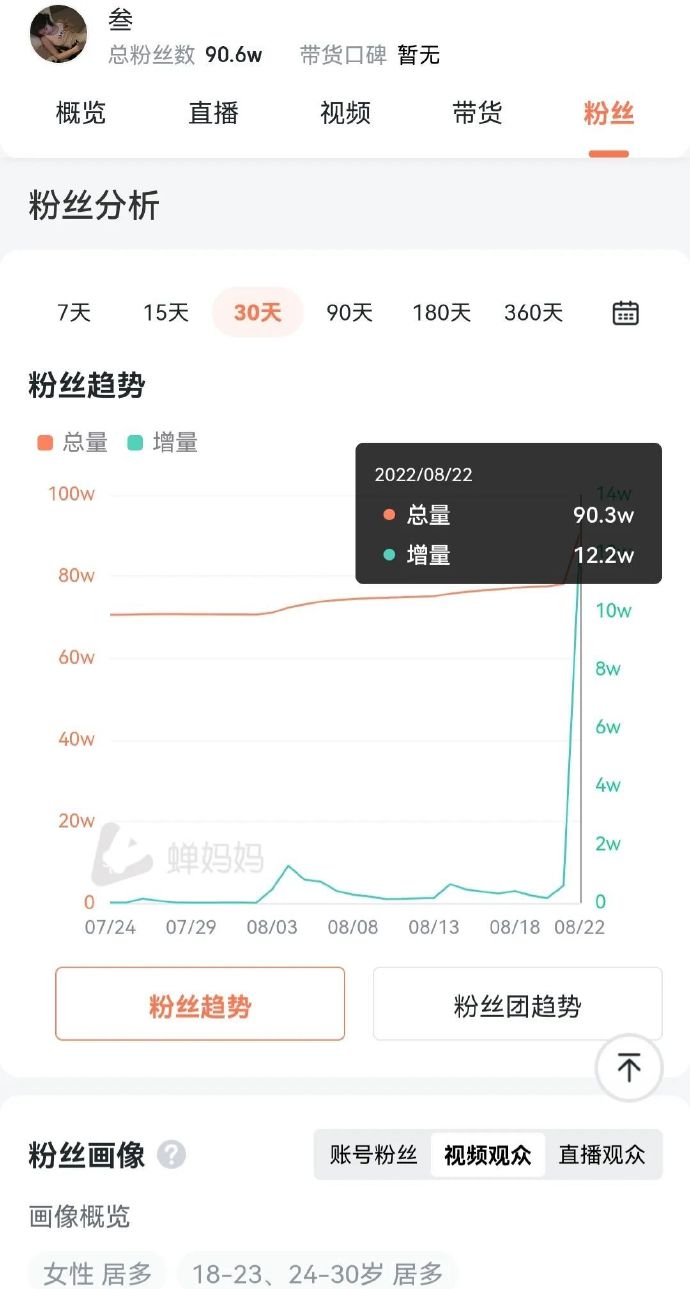The image size is (690, 1289).
Task: Show the 粉丝团趋势 chart
Action: pos(517,1004)
